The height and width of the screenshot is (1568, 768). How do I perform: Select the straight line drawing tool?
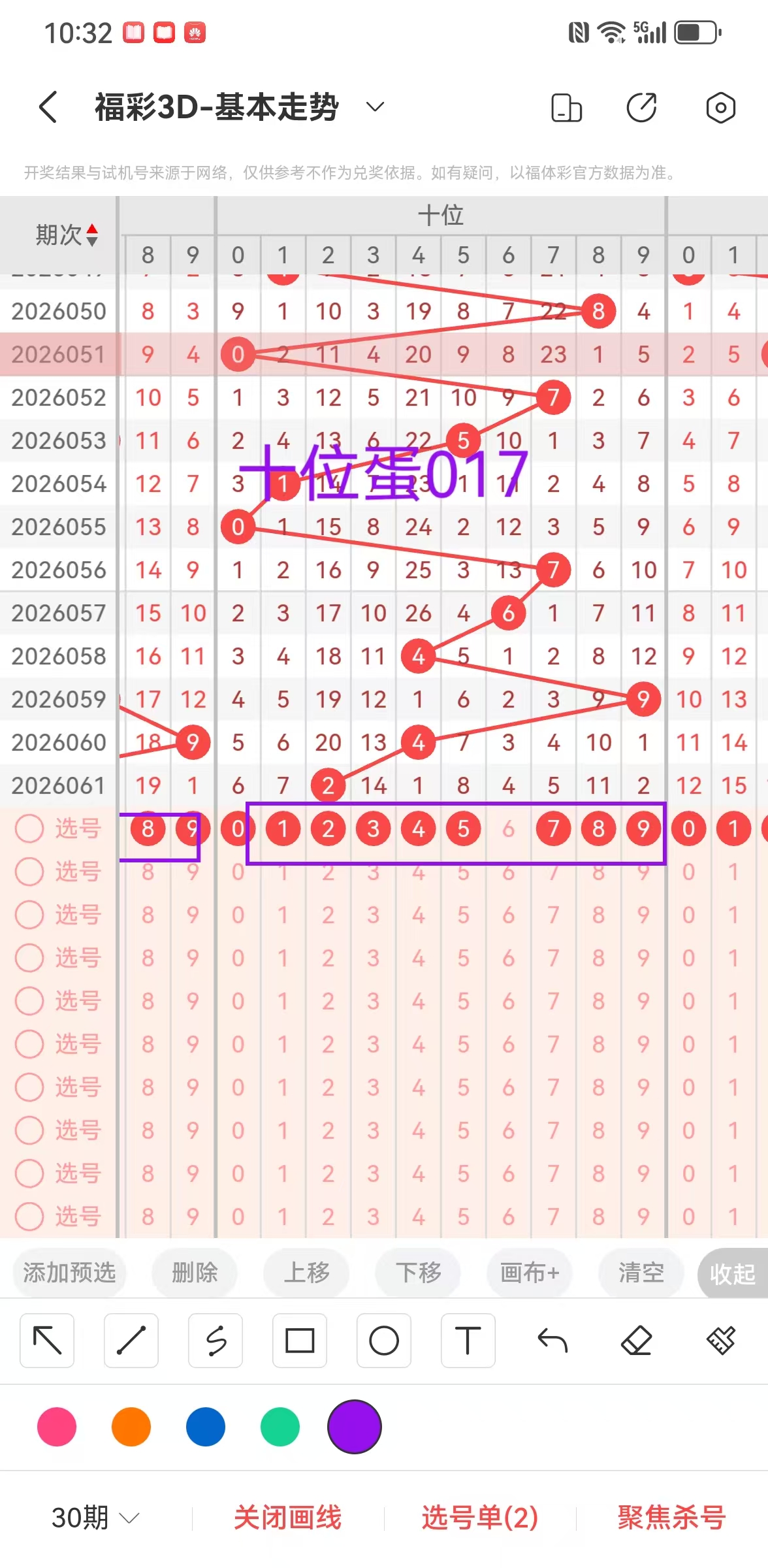[131, 1341]
